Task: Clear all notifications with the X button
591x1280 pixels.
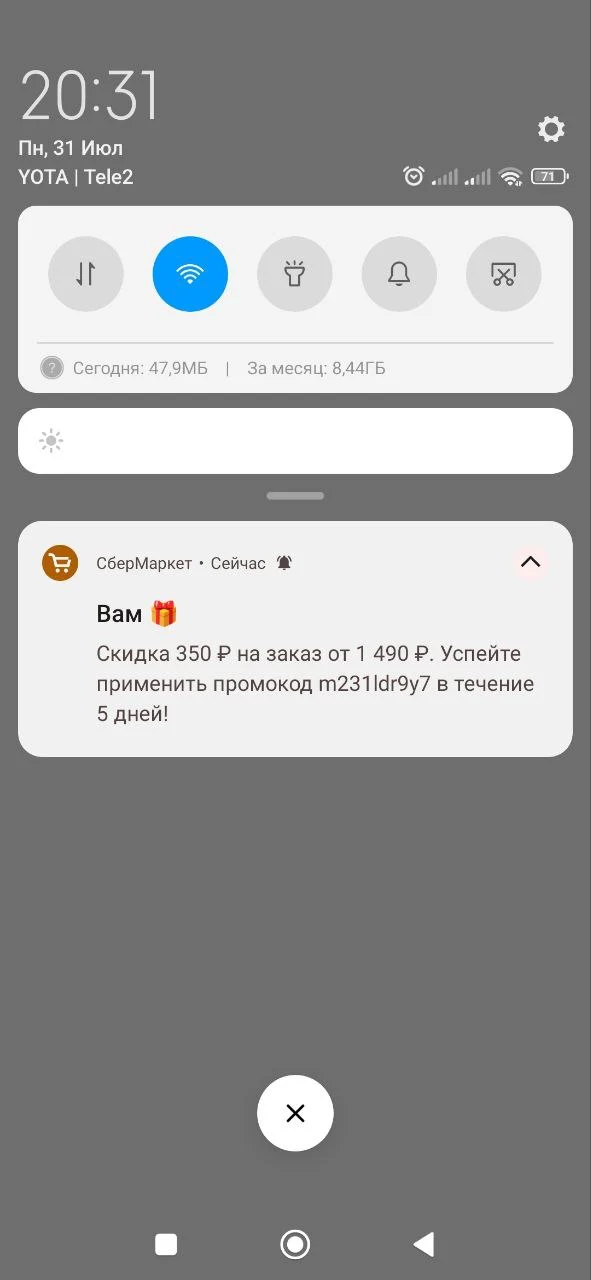Action: (295, 1113)
